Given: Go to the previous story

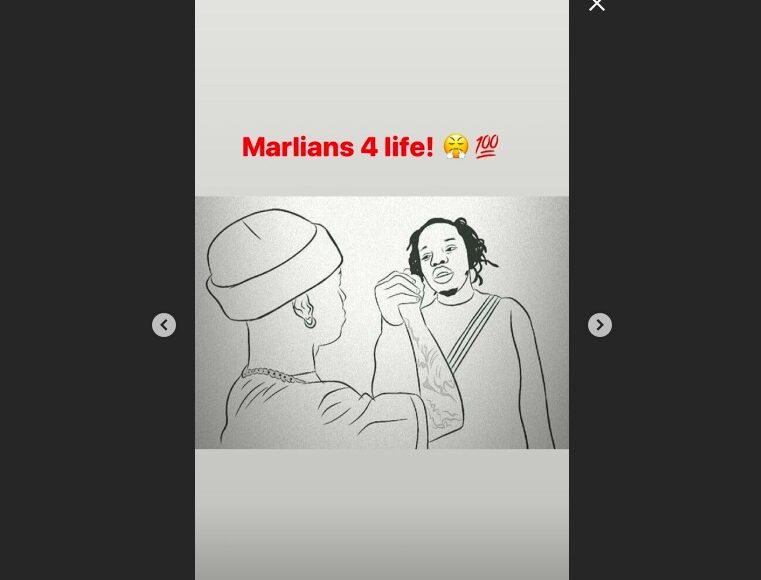Looking at the screenshot, I should click(164, 325).
